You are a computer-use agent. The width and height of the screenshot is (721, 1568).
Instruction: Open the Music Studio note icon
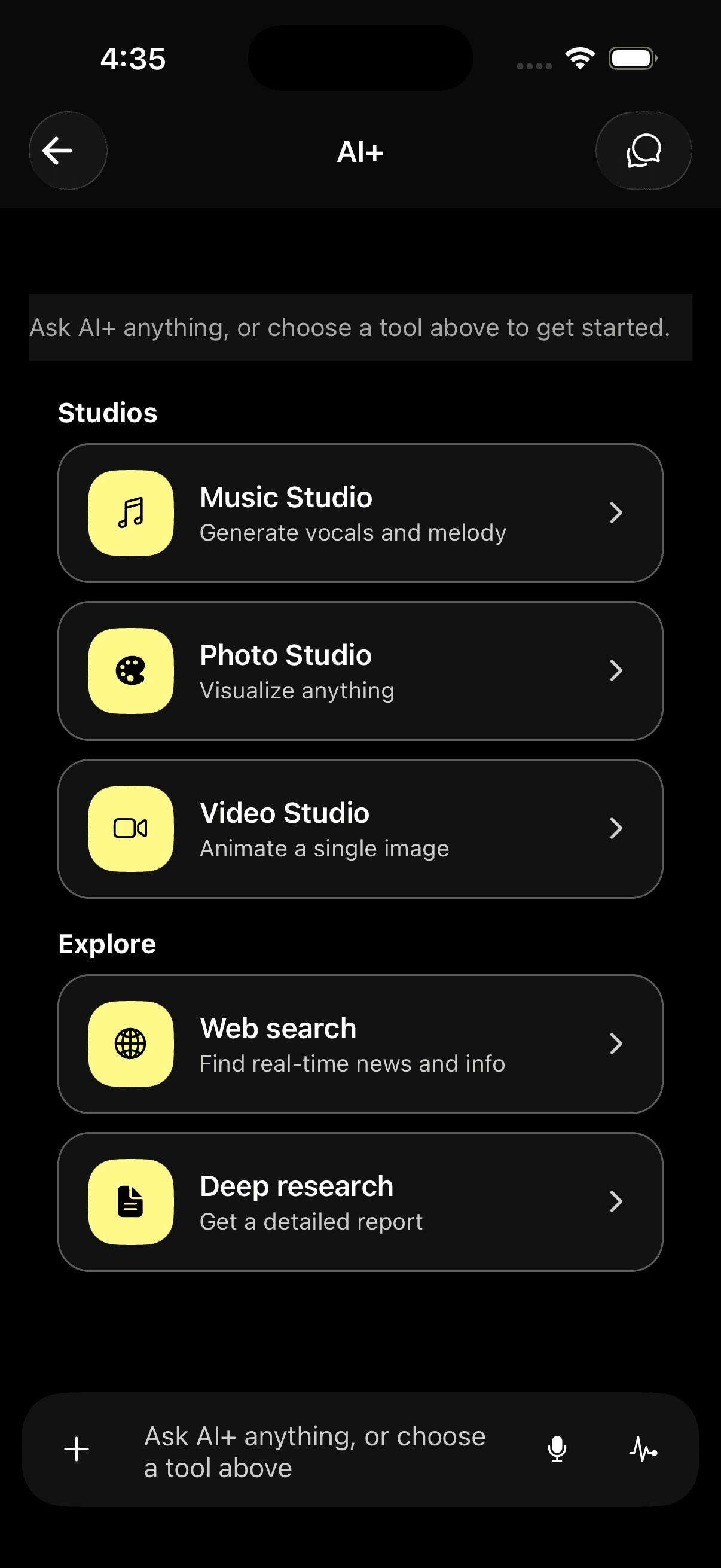[130, 512]
